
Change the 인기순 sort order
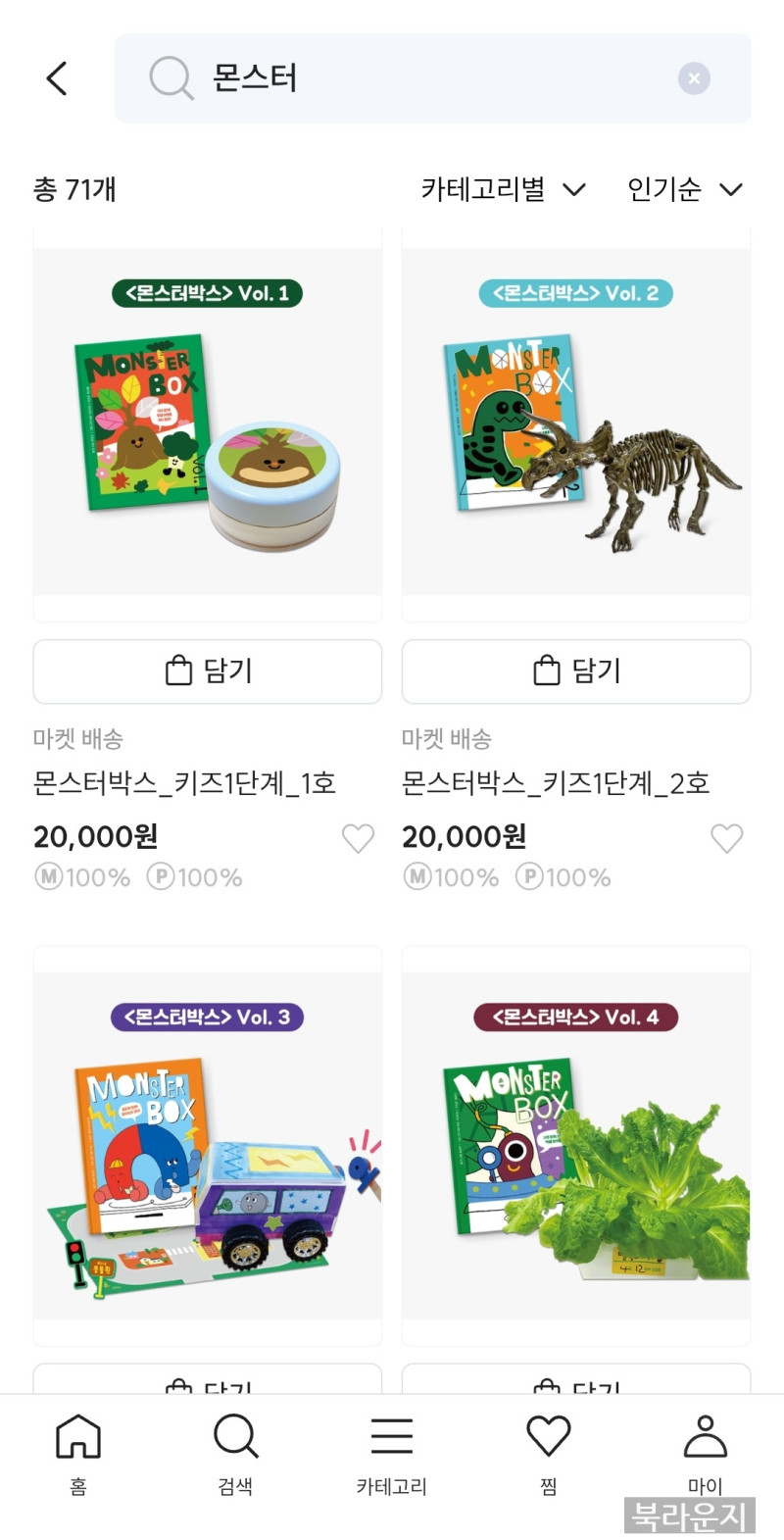click(684, 189)
